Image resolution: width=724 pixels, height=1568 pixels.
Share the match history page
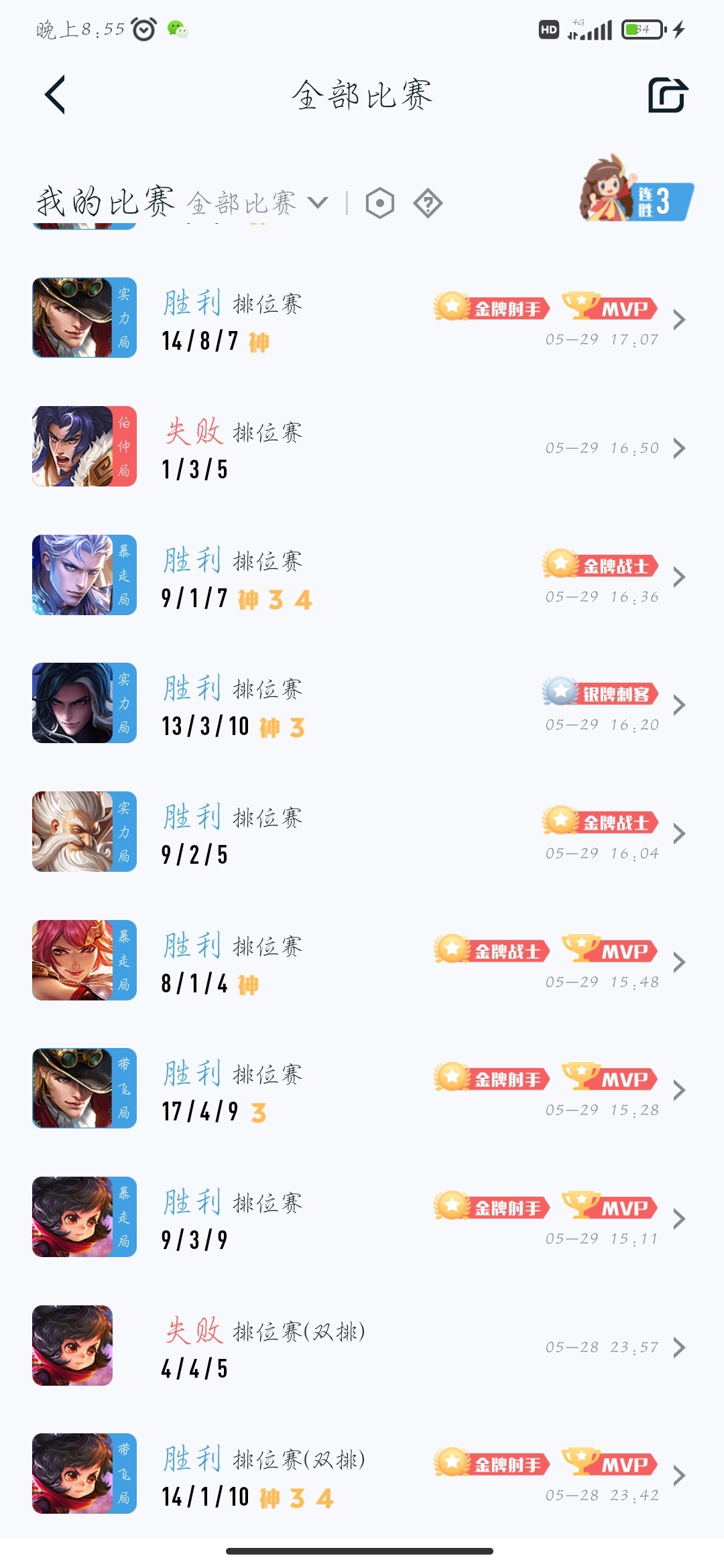(x=667, y=94)
